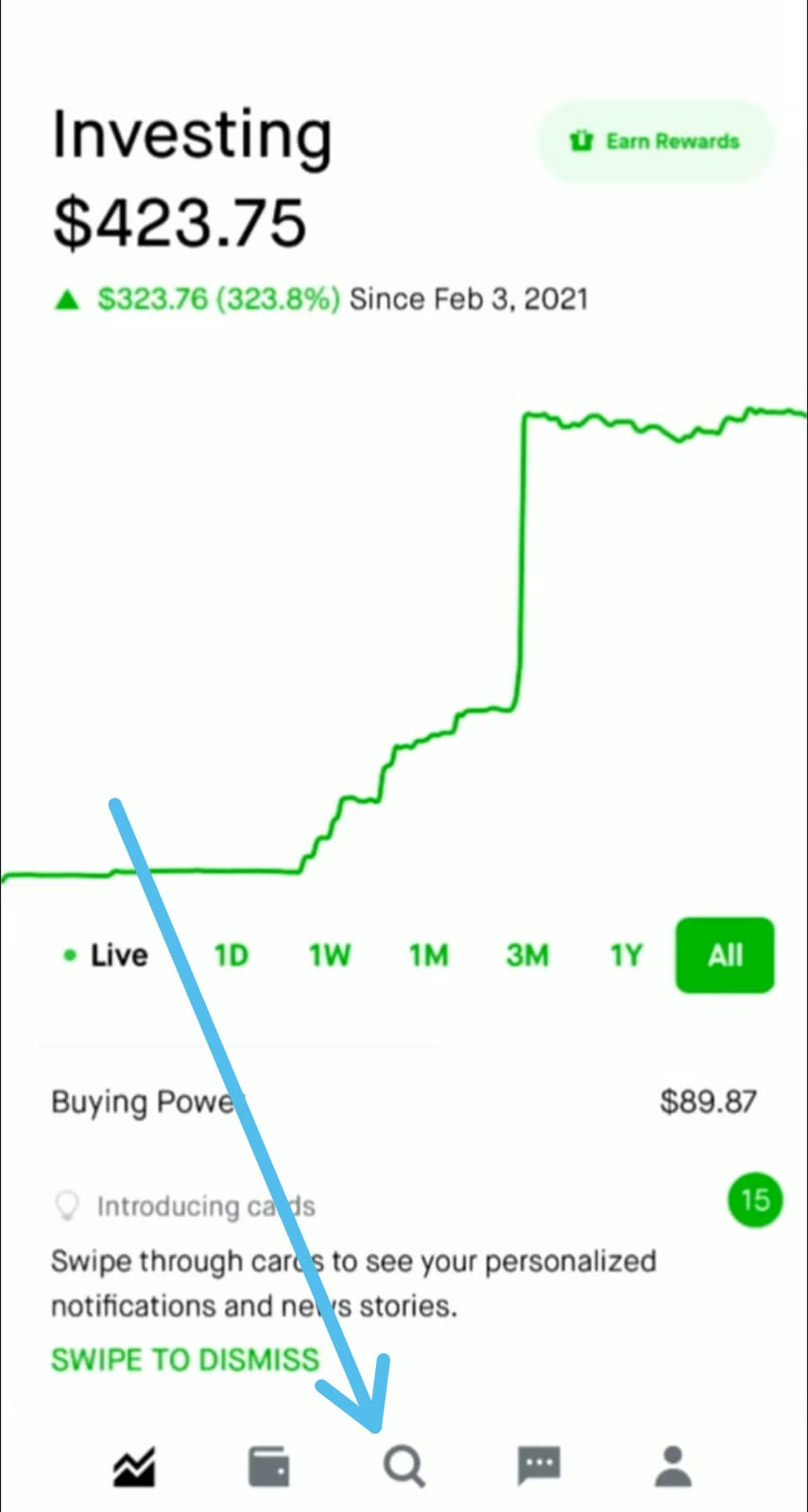Open the Buying Power row

(404, 1102)
